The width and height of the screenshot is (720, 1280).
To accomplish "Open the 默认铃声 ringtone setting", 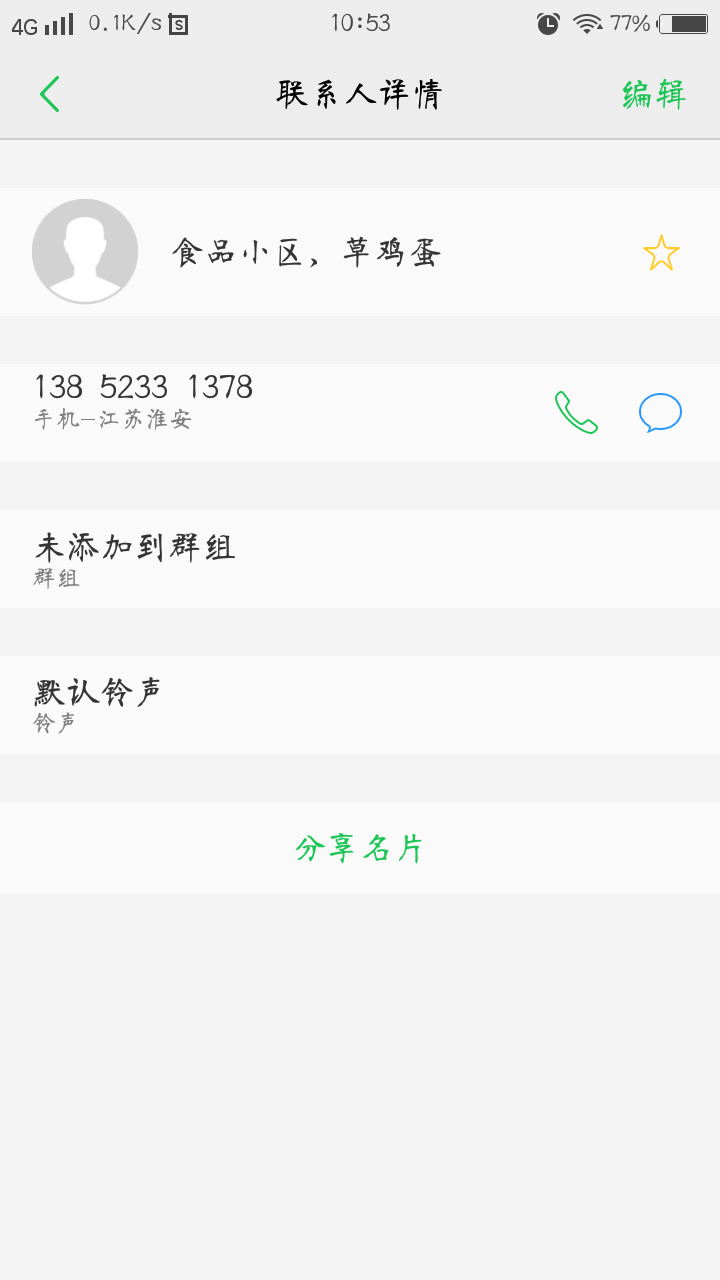I will [360, 705].
